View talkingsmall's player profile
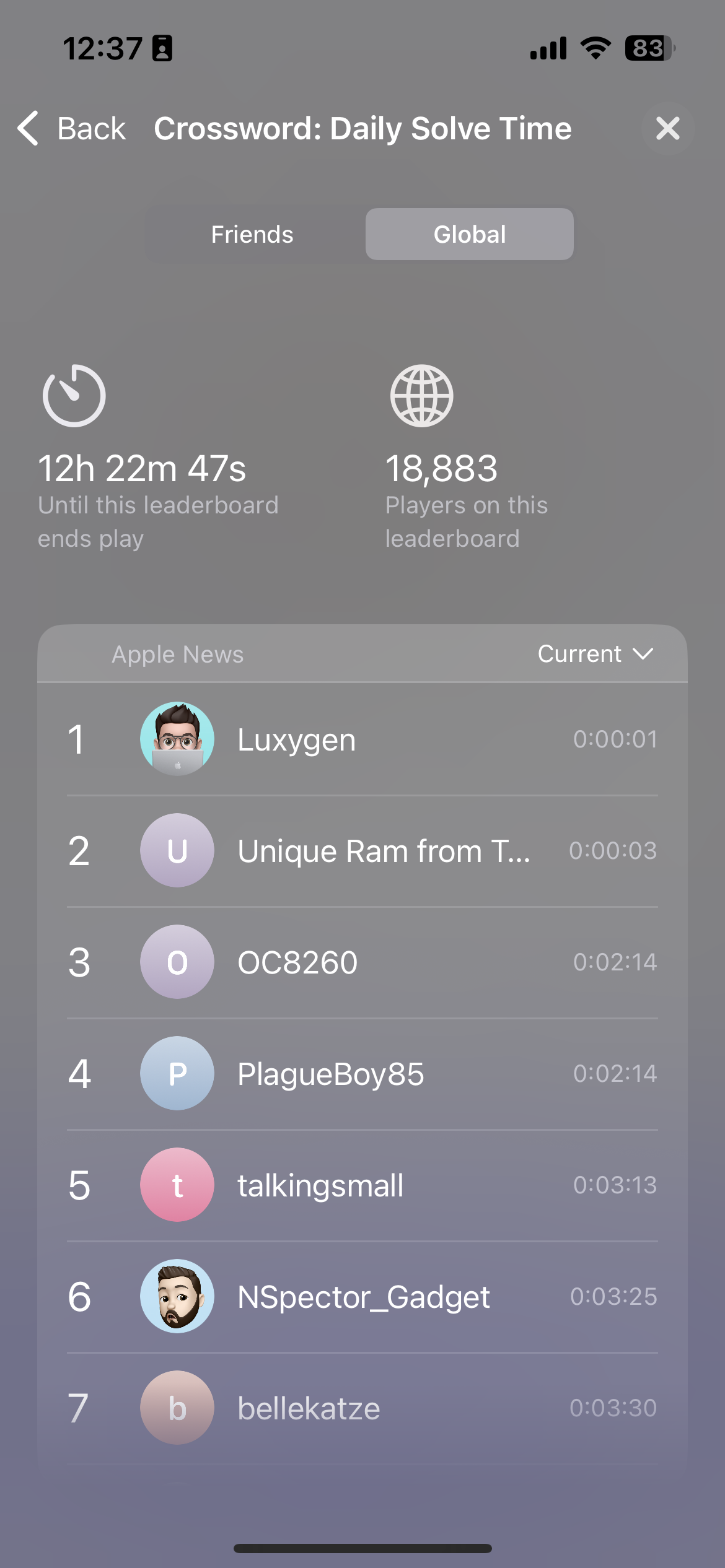This screenshot has height=1568, width=725. click(x=362, y=1185)
